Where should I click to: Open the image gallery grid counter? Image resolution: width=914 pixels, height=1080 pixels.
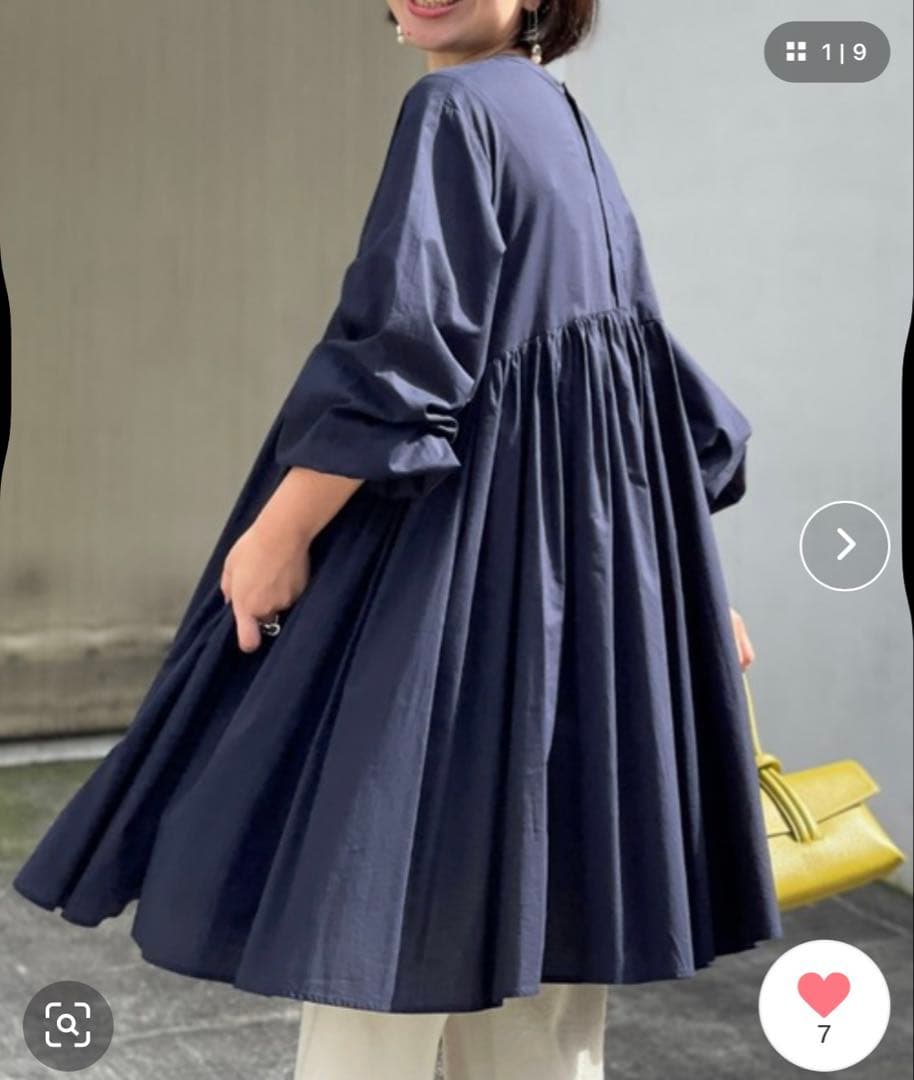(x=826, y=52)
